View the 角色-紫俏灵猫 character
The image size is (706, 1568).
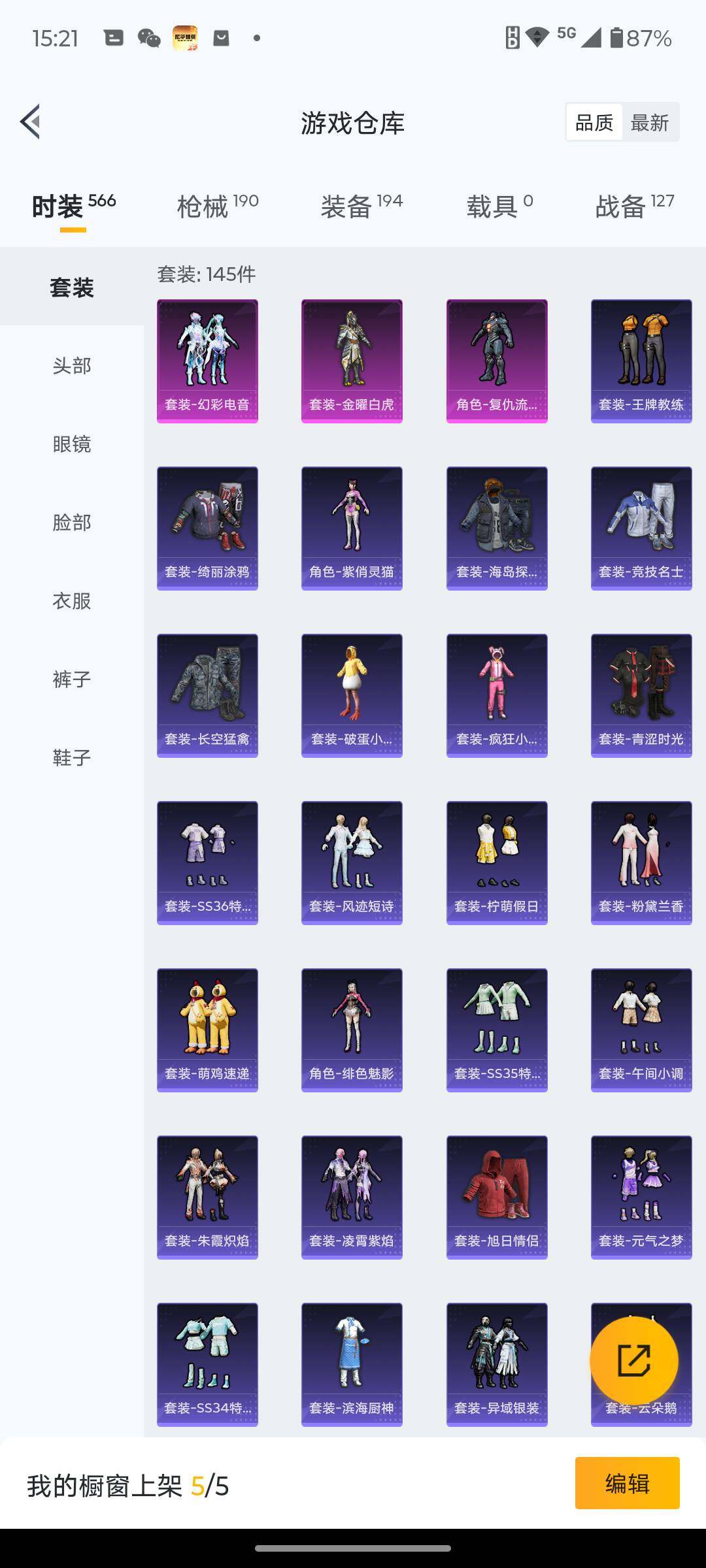coord(352,528)
